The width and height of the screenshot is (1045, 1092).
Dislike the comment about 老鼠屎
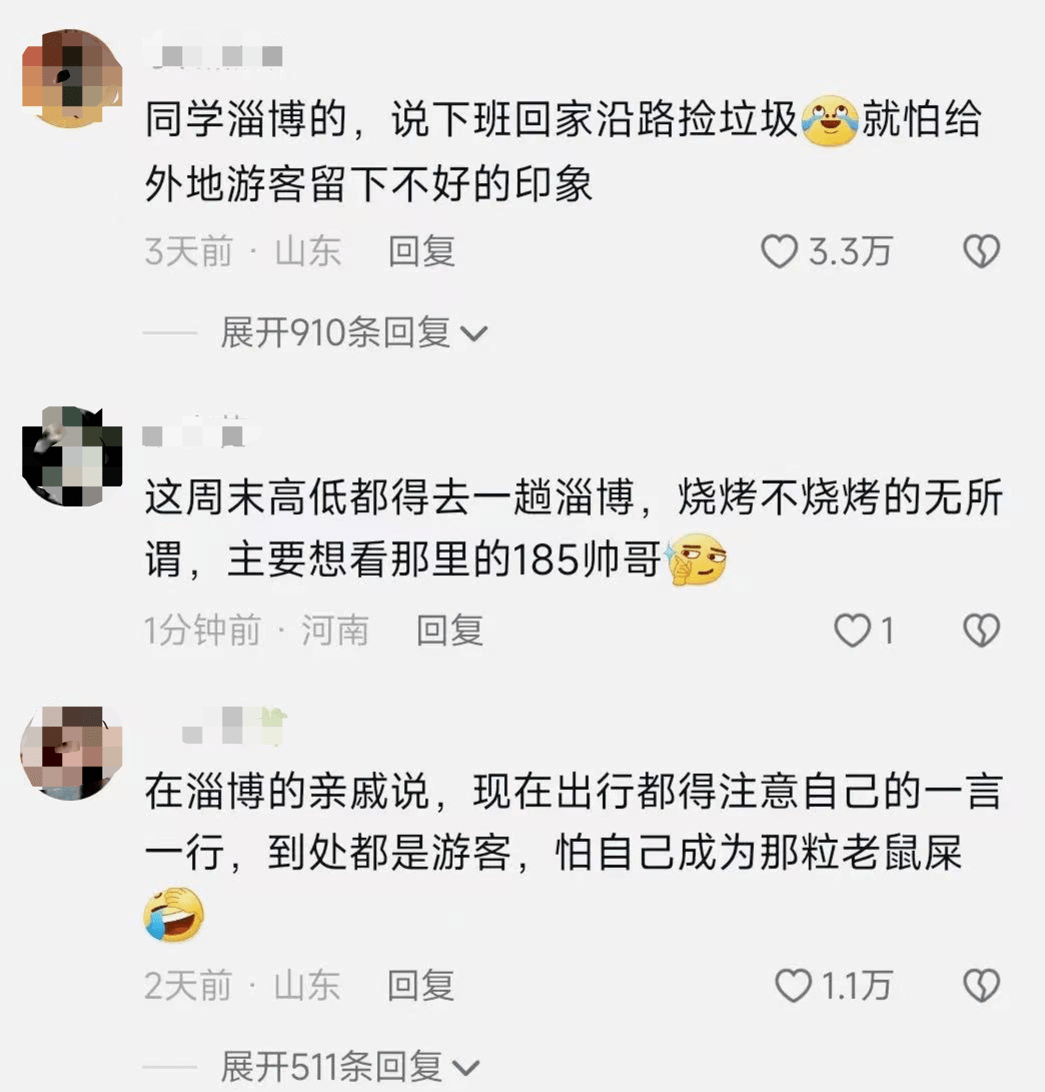coord(981,986)
